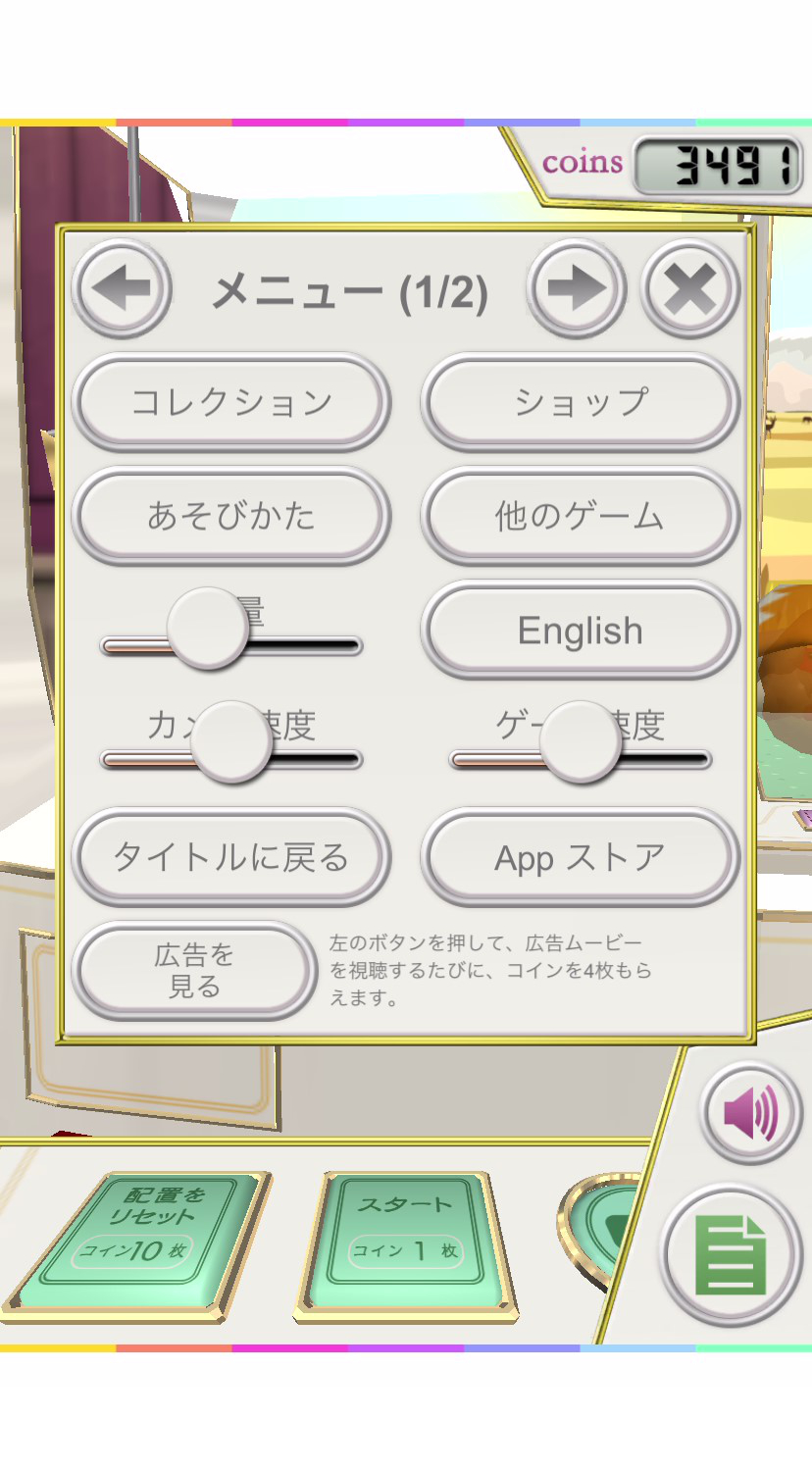
Task: Tap the game speed slider
Action: (x=581, y=743)
